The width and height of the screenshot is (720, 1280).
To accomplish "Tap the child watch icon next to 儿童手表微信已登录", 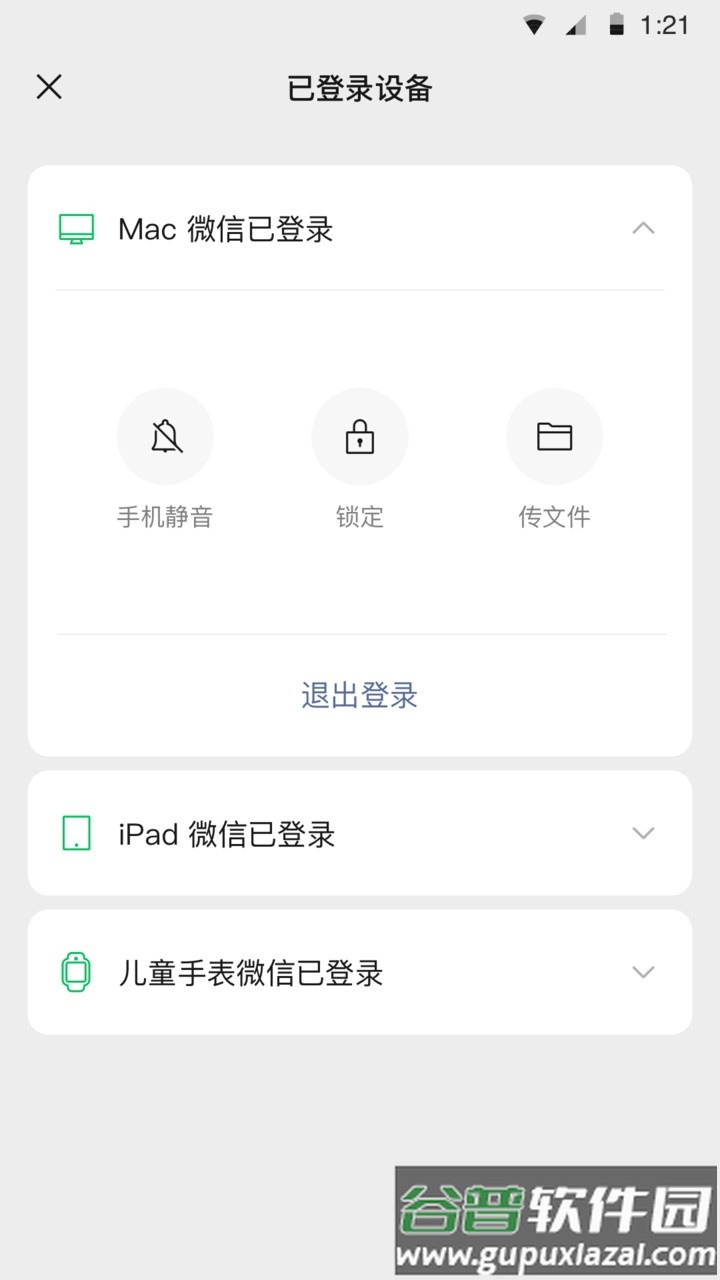I will (75, 972).
